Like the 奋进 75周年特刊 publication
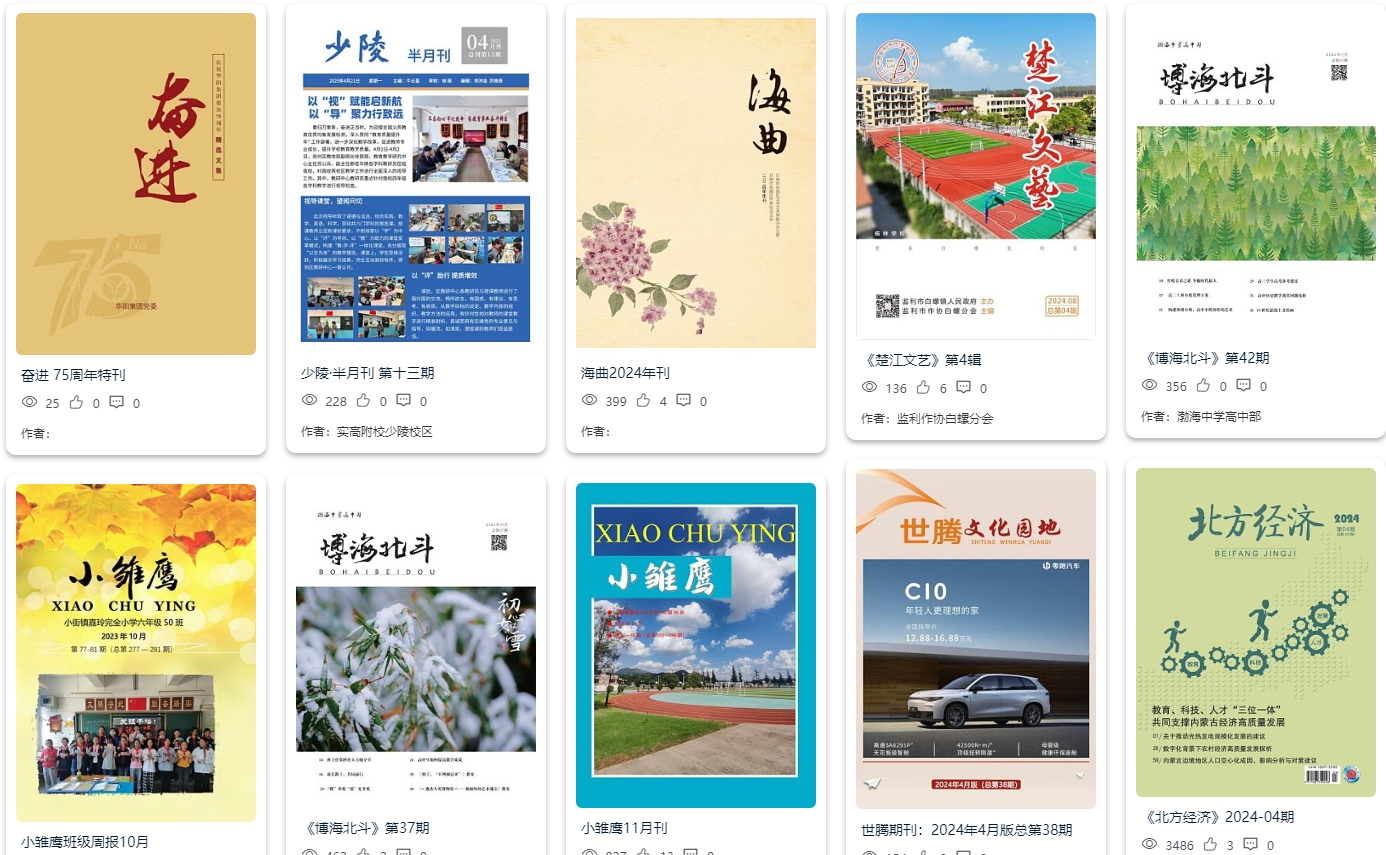This screenshot has width=1386, height=855. tap(76, 403)
